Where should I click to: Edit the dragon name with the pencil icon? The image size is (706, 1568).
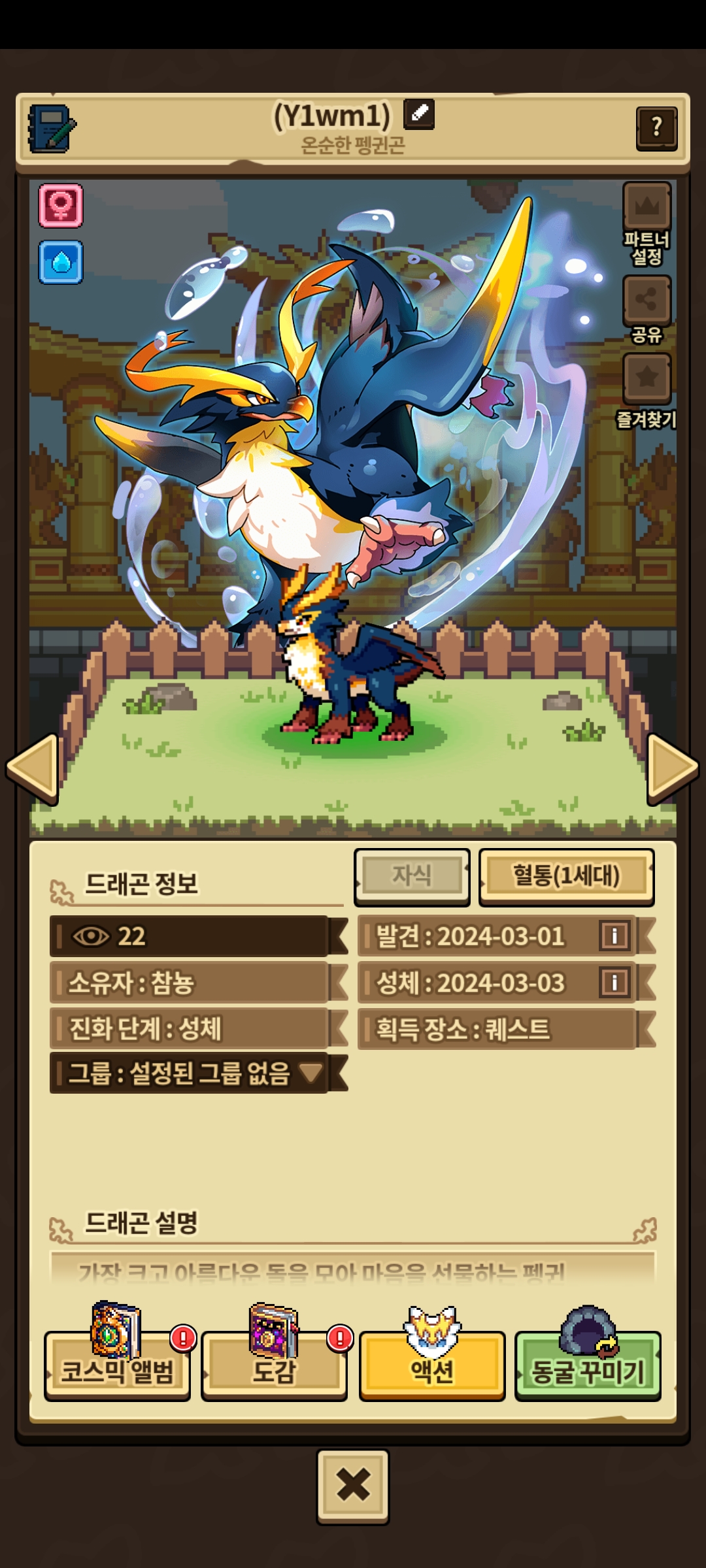(419, 114)
